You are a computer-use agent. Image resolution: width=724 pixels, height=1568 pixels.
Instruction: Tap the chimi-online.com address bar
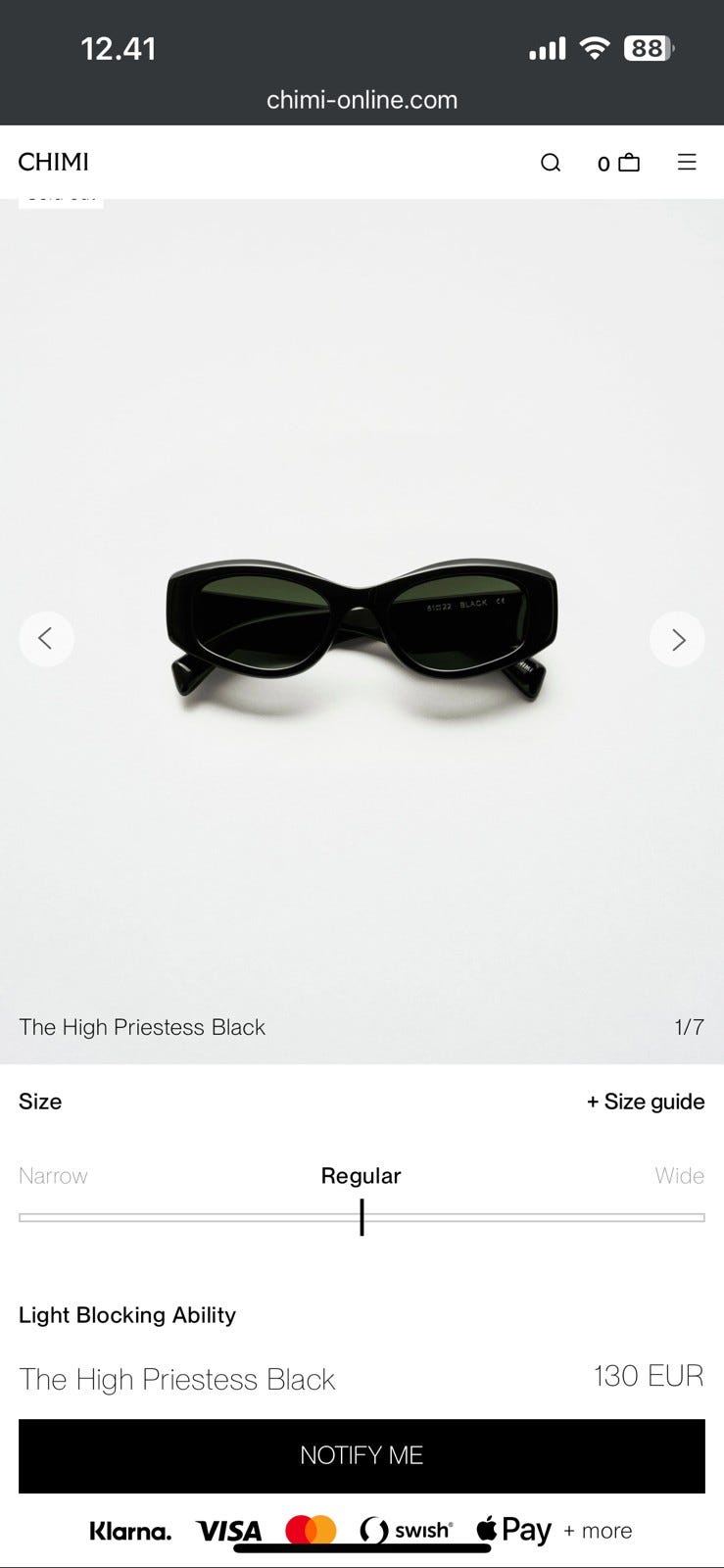click(362, 100)
